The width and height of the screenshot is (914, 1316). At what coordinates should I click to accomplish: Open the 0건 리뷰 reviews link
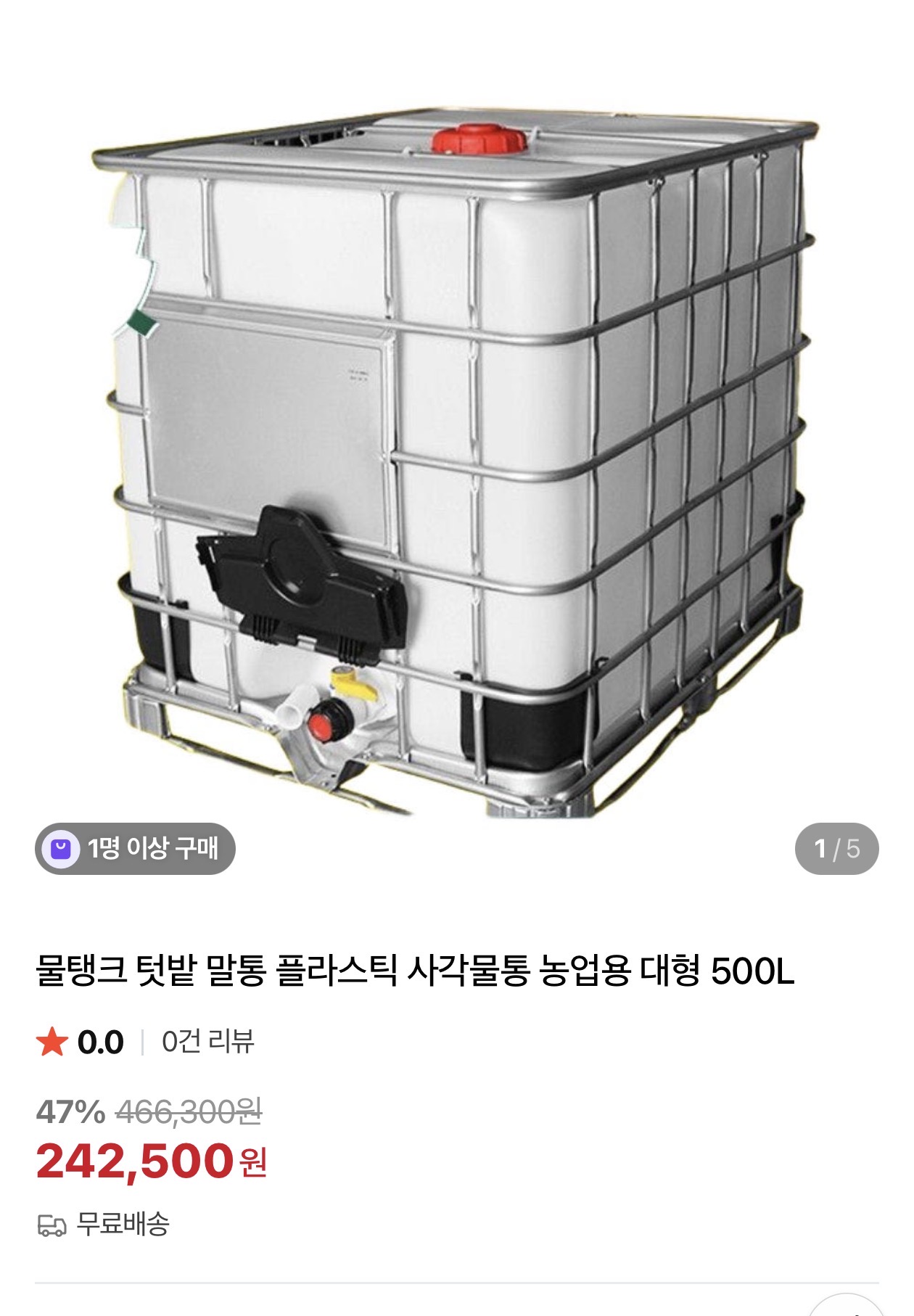pyautogui.click(x=207, y=1042)
